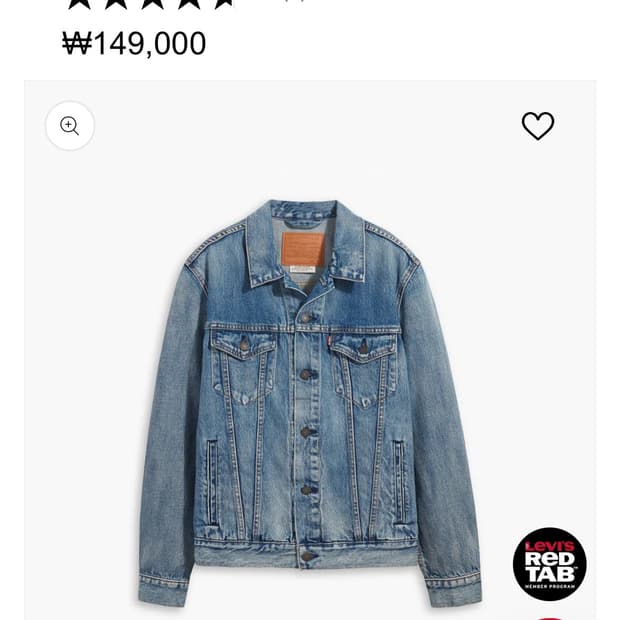The width and height of the screenshot is (620, 620).
Task: Open the Levi's Red Tab member program badge
Action: (549, 564)
